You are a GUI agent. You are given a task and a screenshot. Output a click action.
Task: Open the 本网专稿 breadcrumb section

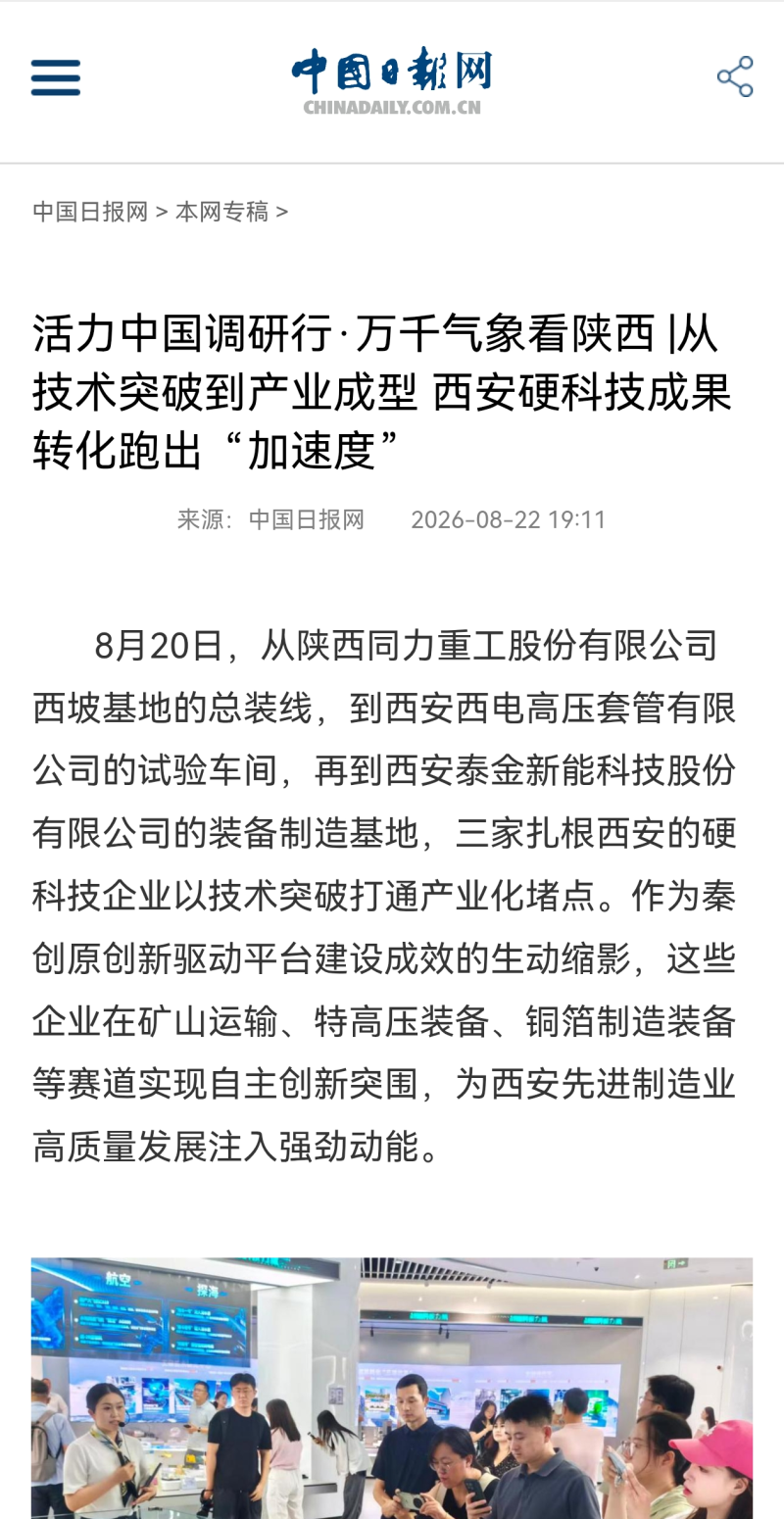coord(221,212)
